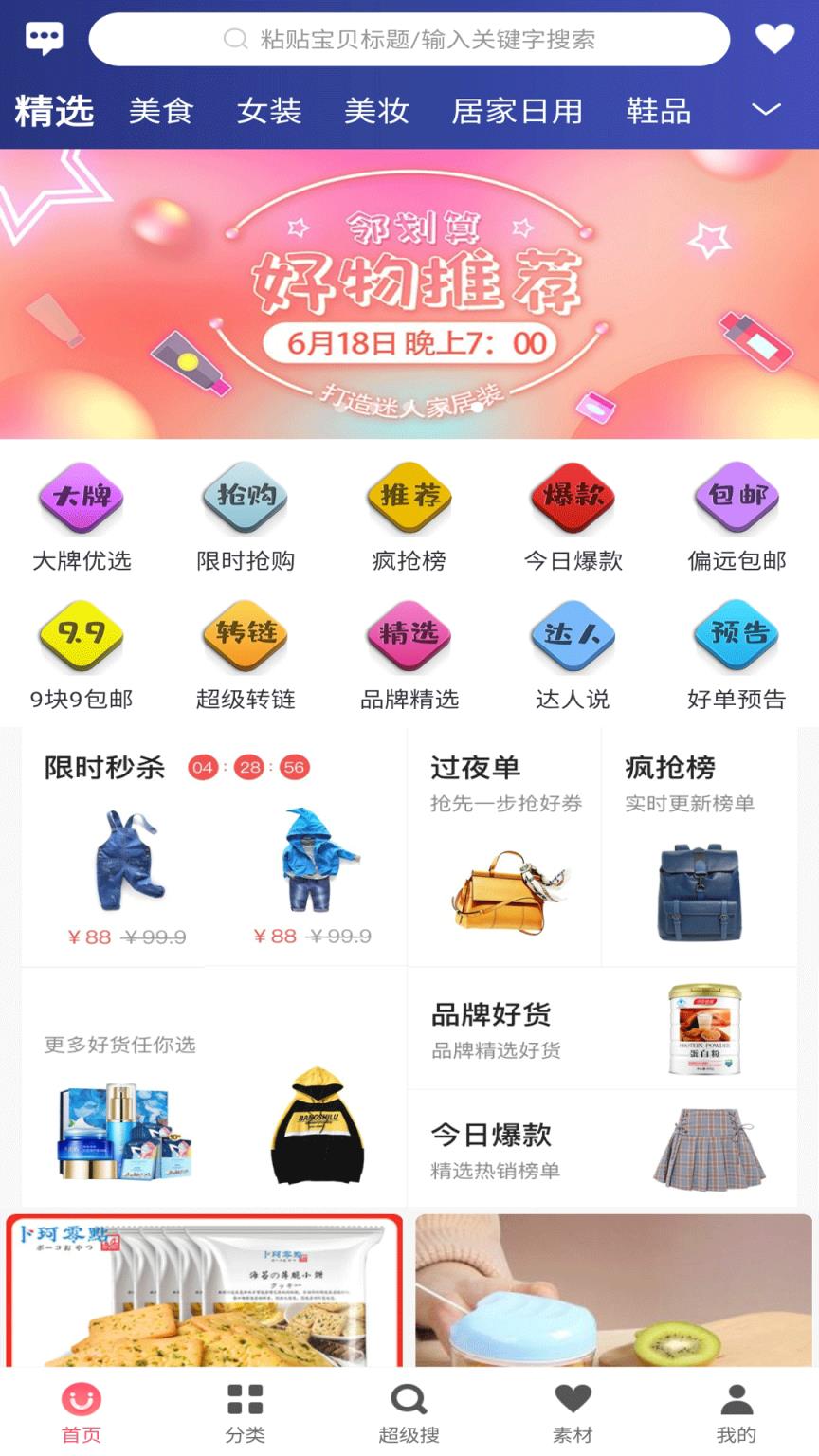Image resolution: width=819 pixels, height=1456 pixels.
Task: Open the 超级转链 link converter icon
Action: 244,639
